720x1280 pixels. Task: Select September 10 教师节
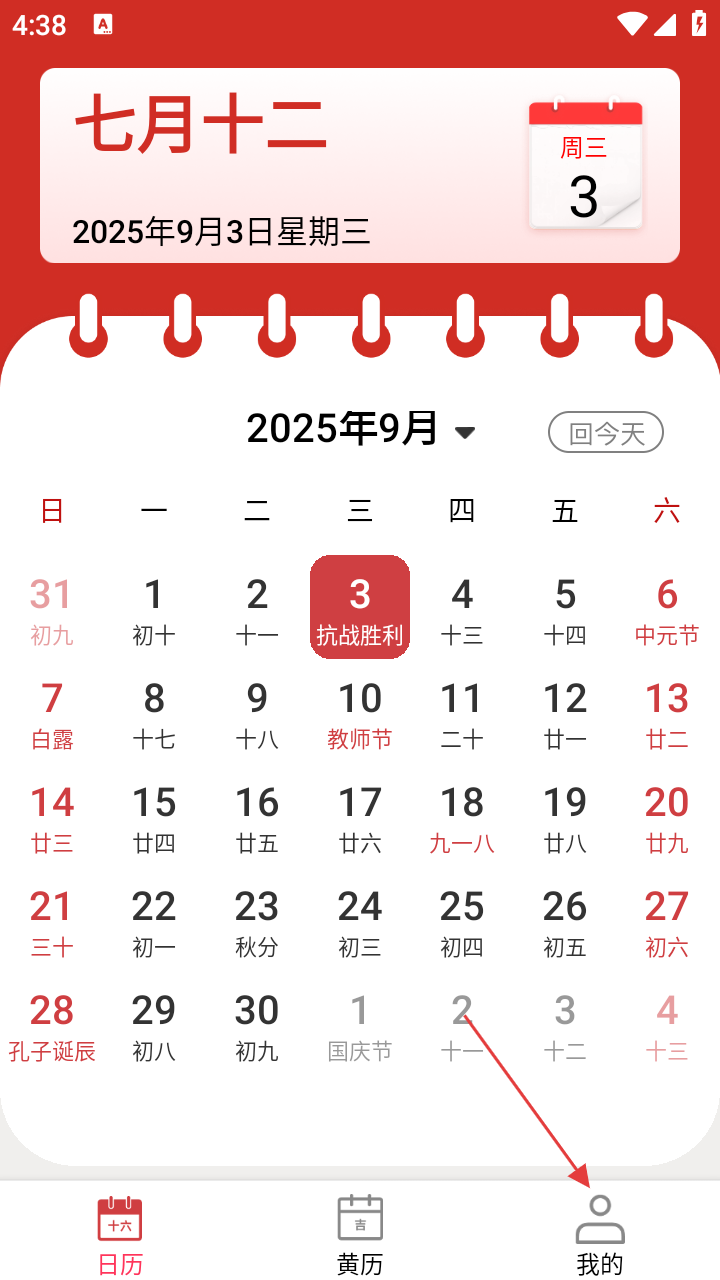coord(360,713)
